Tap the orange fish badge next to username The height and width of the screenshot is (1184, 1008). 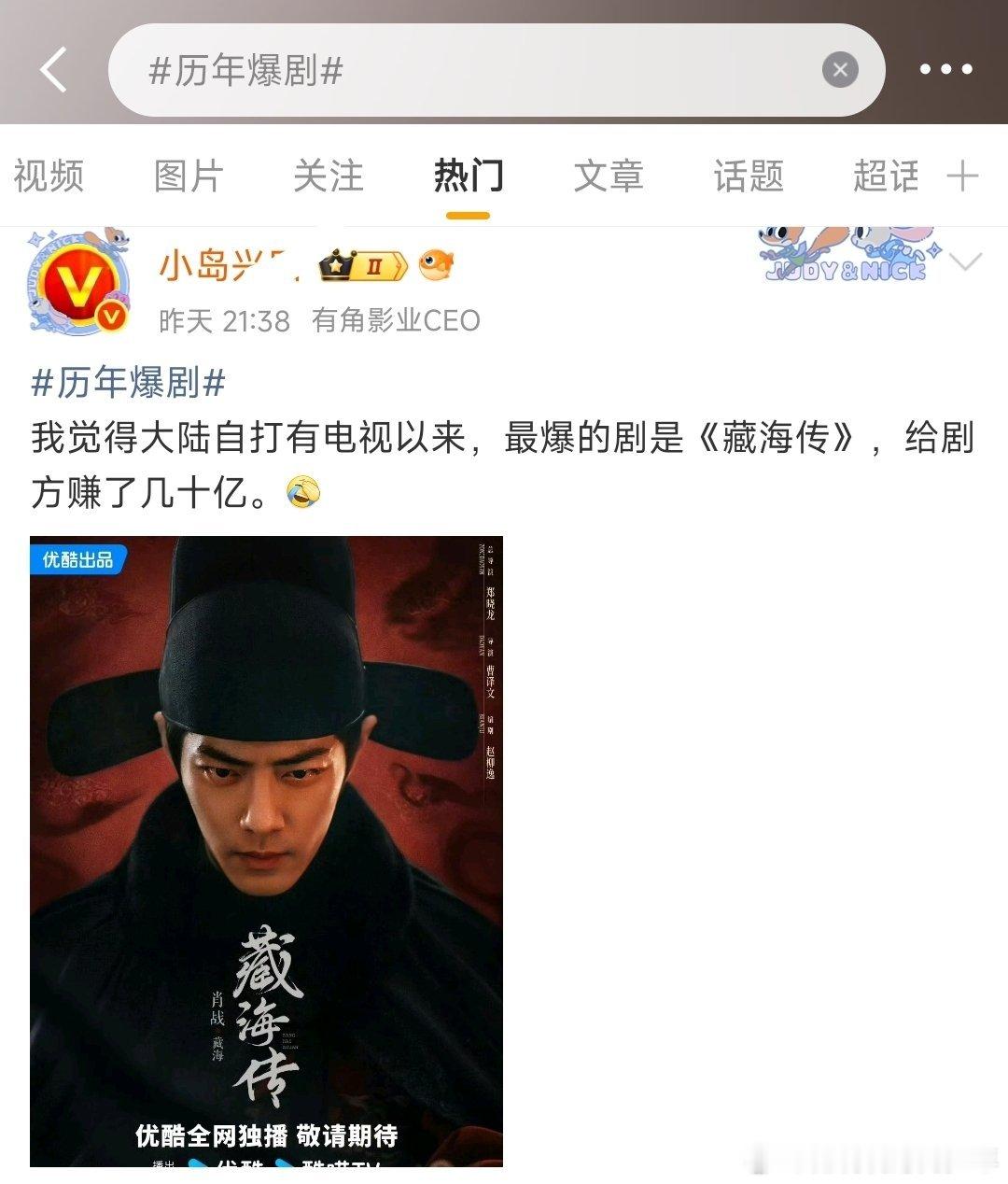(x=435, y=264)
